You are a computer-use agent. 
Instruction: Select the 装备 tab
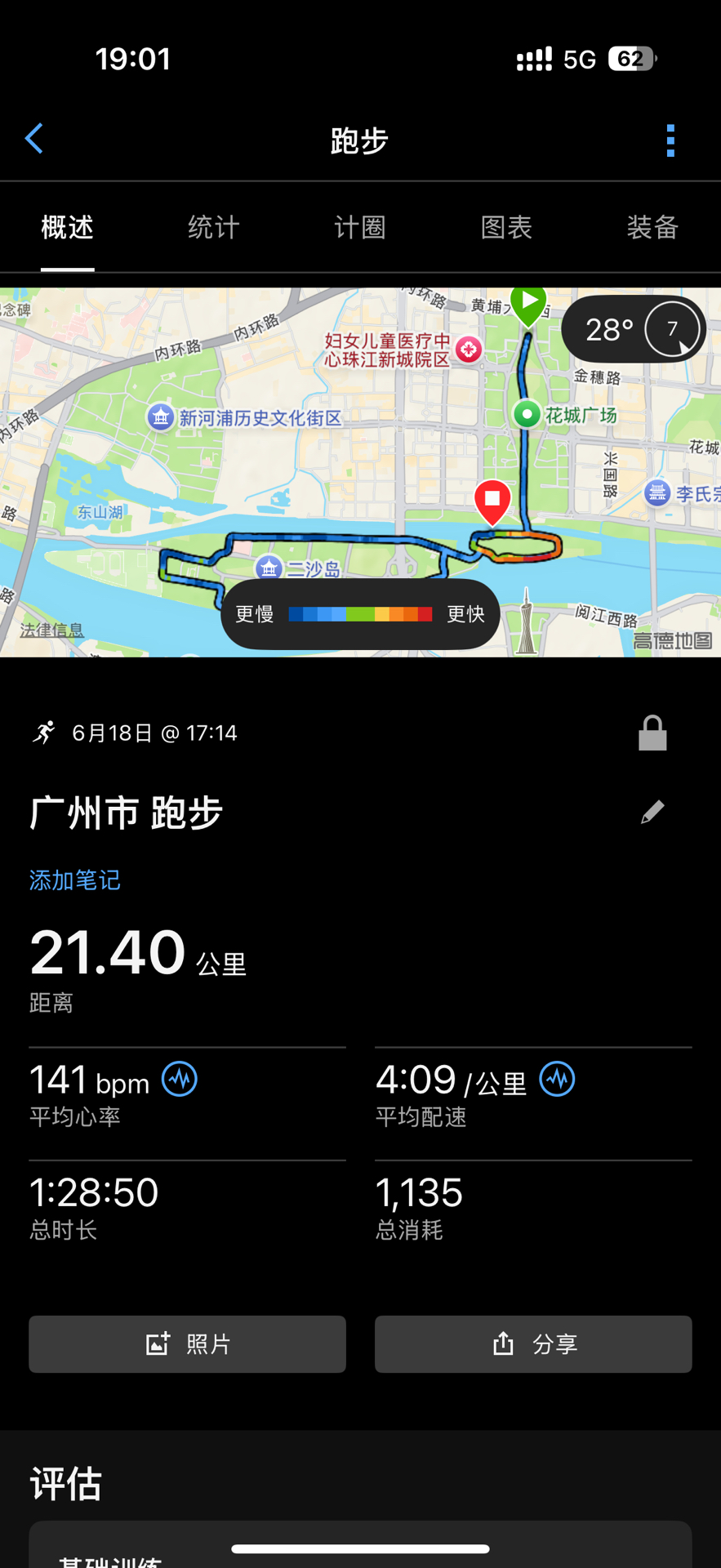(652, 227)
